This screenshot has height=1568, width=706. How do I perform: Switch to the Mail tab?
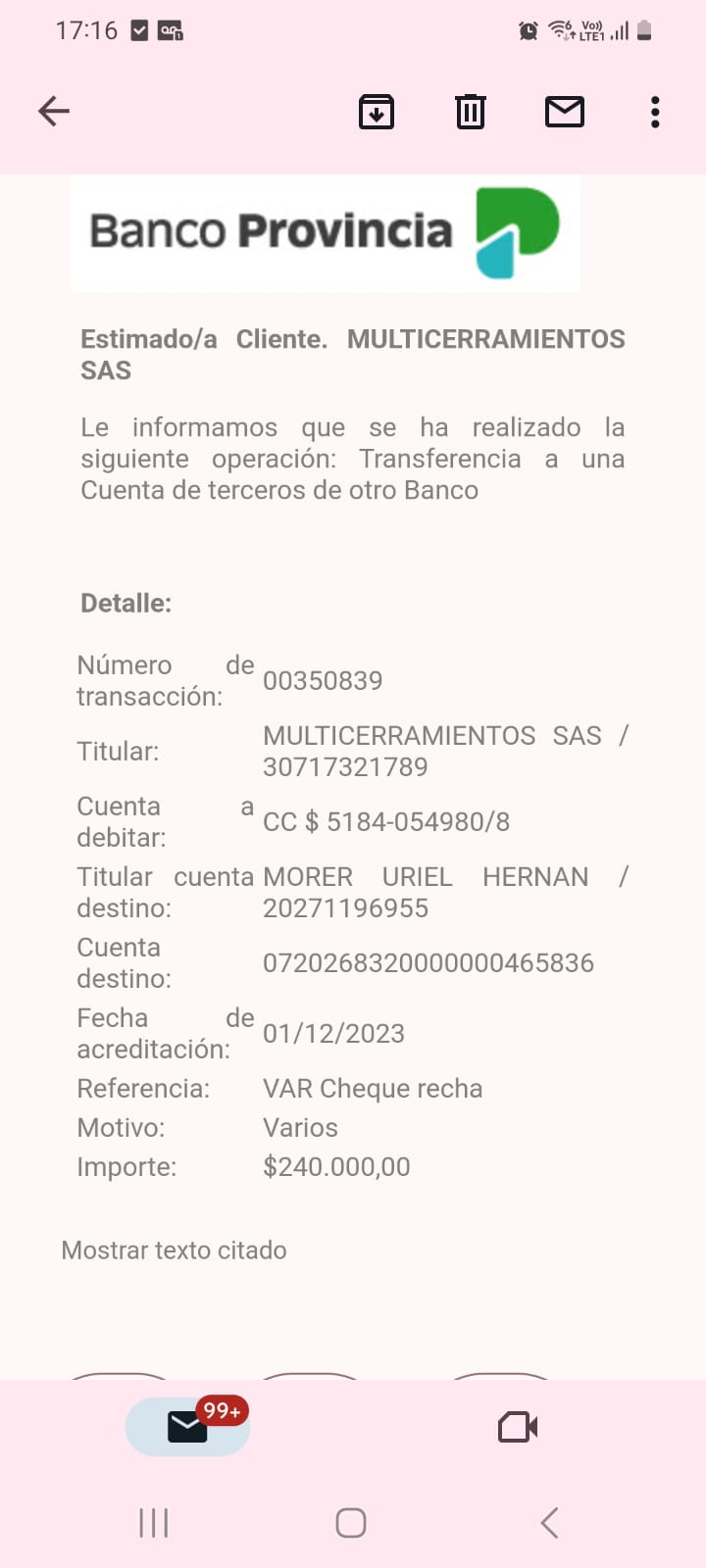click(187, 1427)
